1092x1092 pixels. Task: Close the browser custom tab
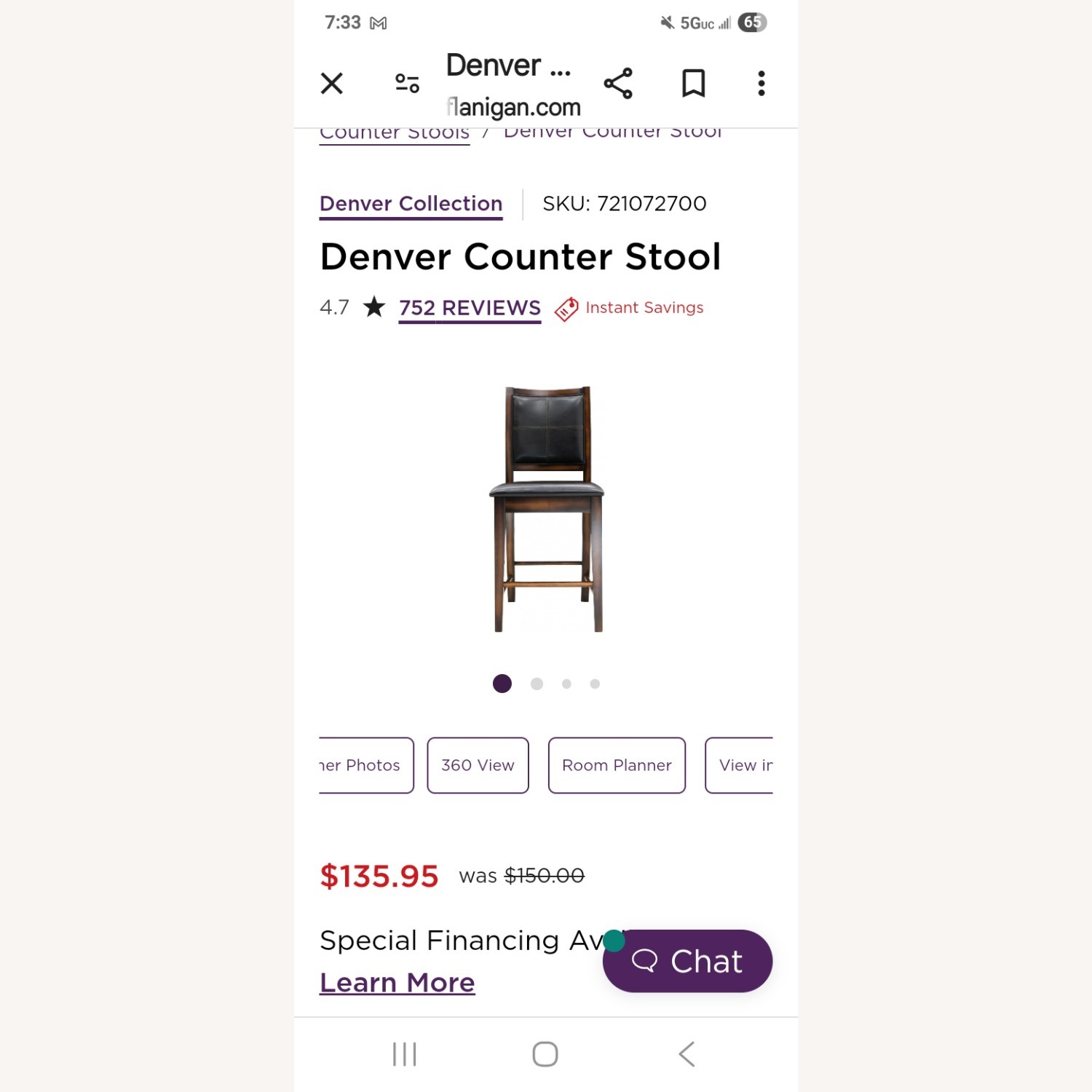tap(332, 84)
